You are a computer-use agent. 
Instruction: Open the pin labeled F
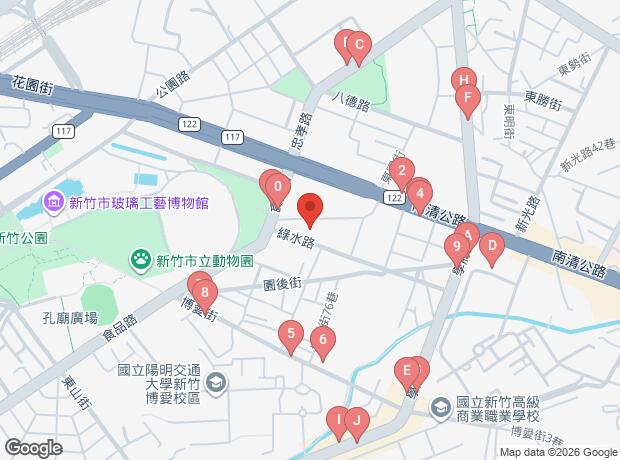click(467, 98)
